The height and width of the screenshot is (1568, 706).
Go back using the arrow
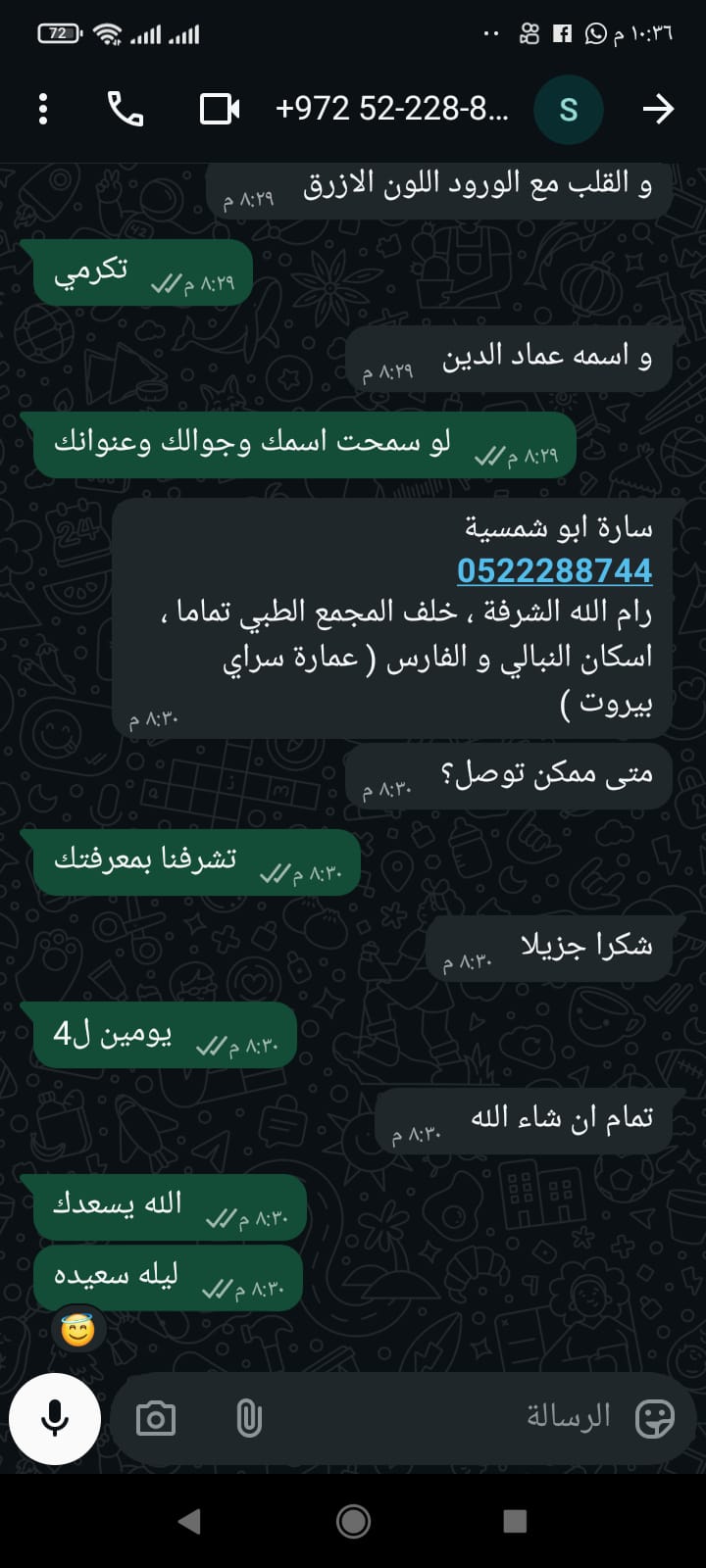pyautogui.click(x=658, y=109)
